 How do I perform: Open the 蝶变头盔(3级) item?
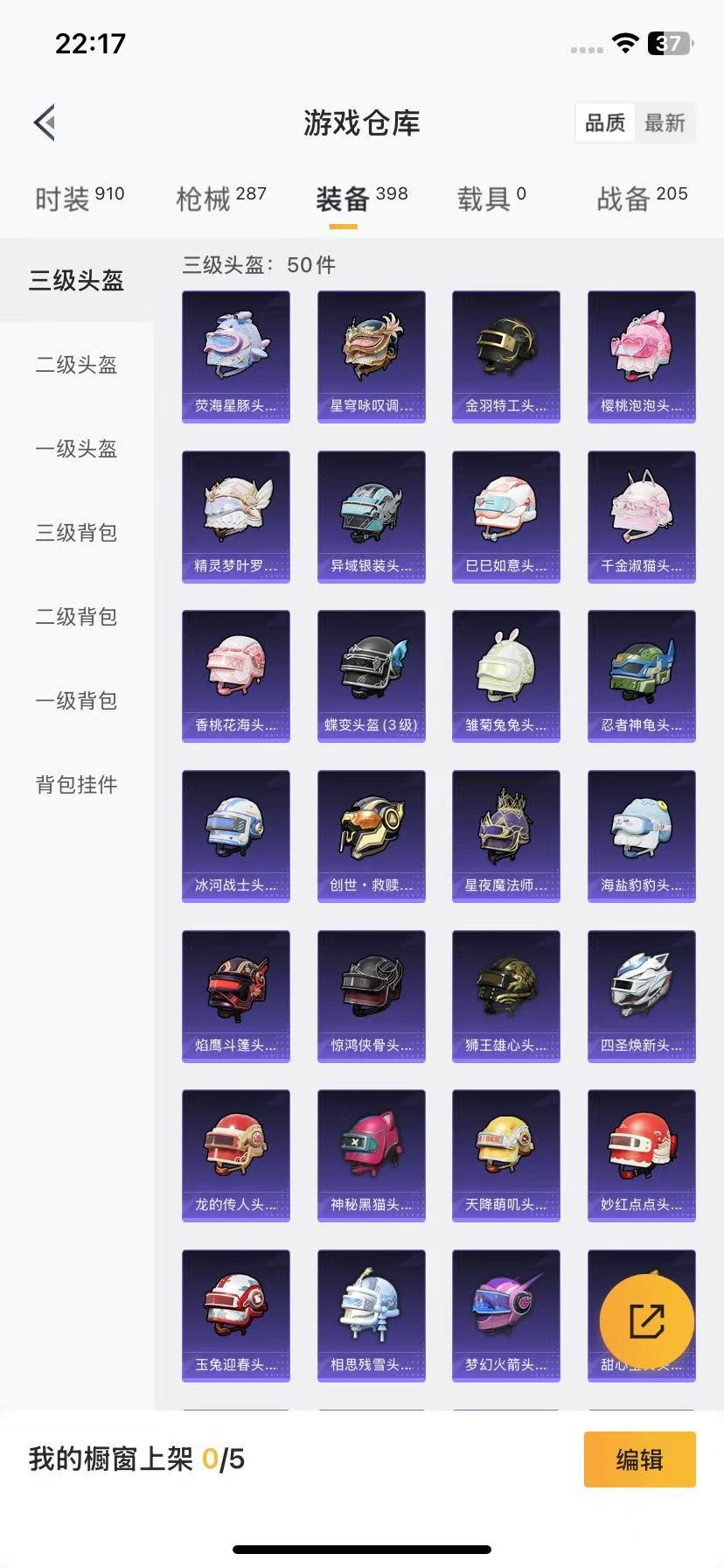pos(372,676)
